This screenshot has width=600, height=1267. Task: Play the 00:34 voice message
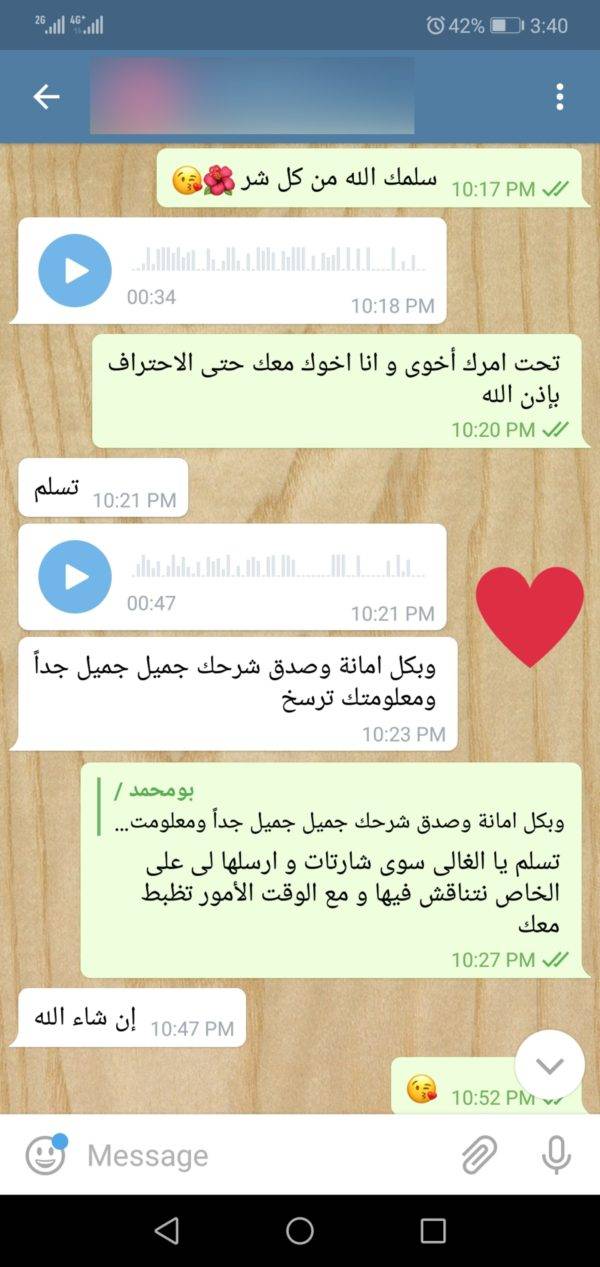pos(75,270)
